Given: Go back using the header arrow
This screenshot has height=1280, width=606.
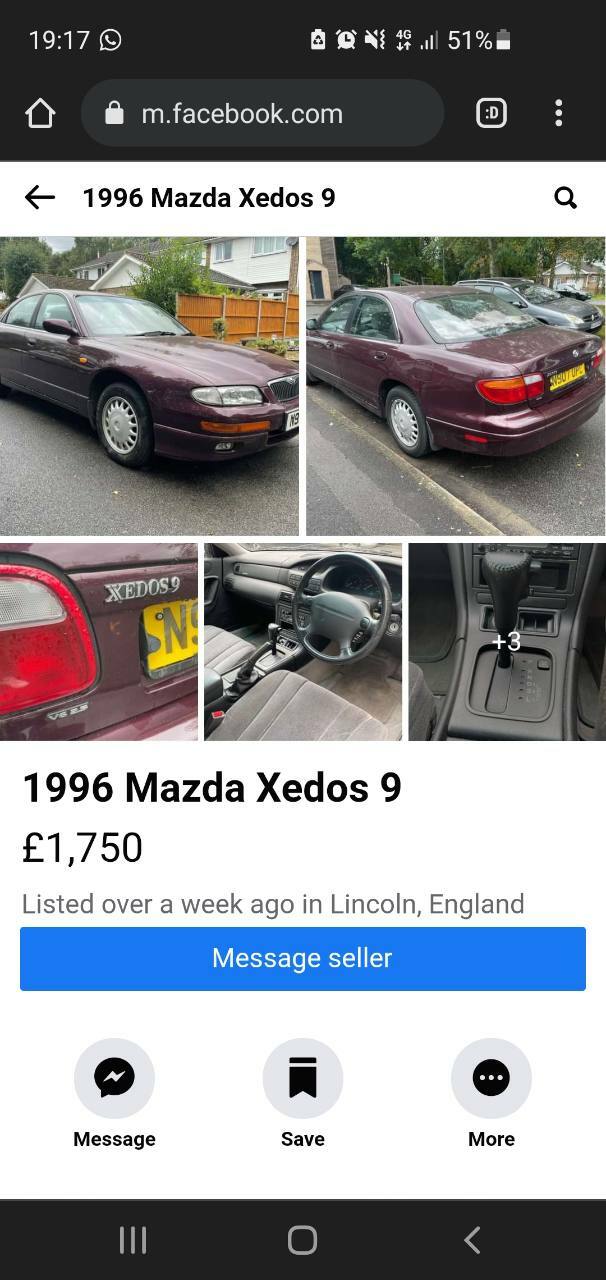Looking at the screenshot, I should click(x=40, y=198).
